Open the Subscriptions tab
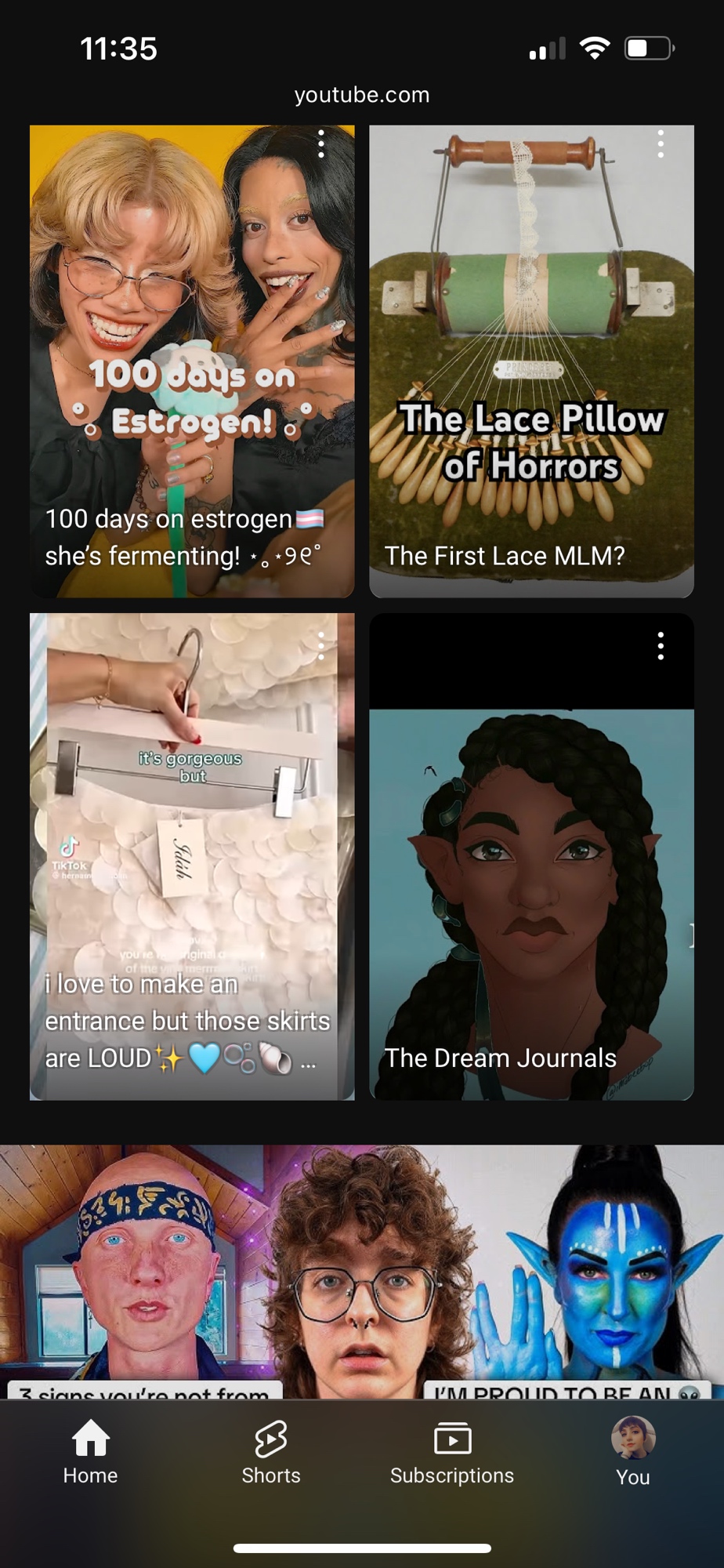Image resolution: width=724 pixels, height=1568 pixels. 452,1452
